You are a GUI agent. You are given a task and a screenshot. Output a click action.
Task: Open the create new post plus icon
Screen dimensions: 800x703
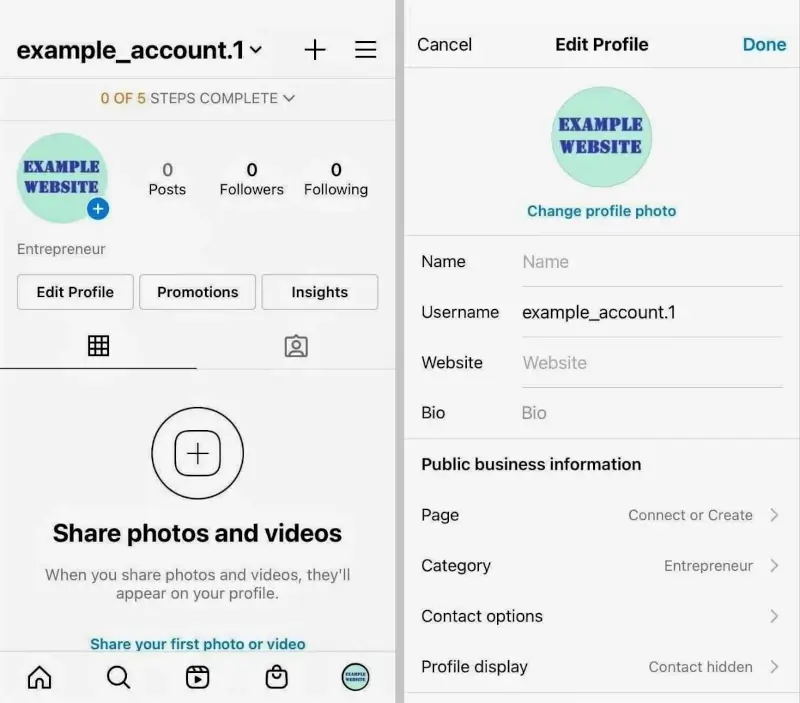point(315,49)
